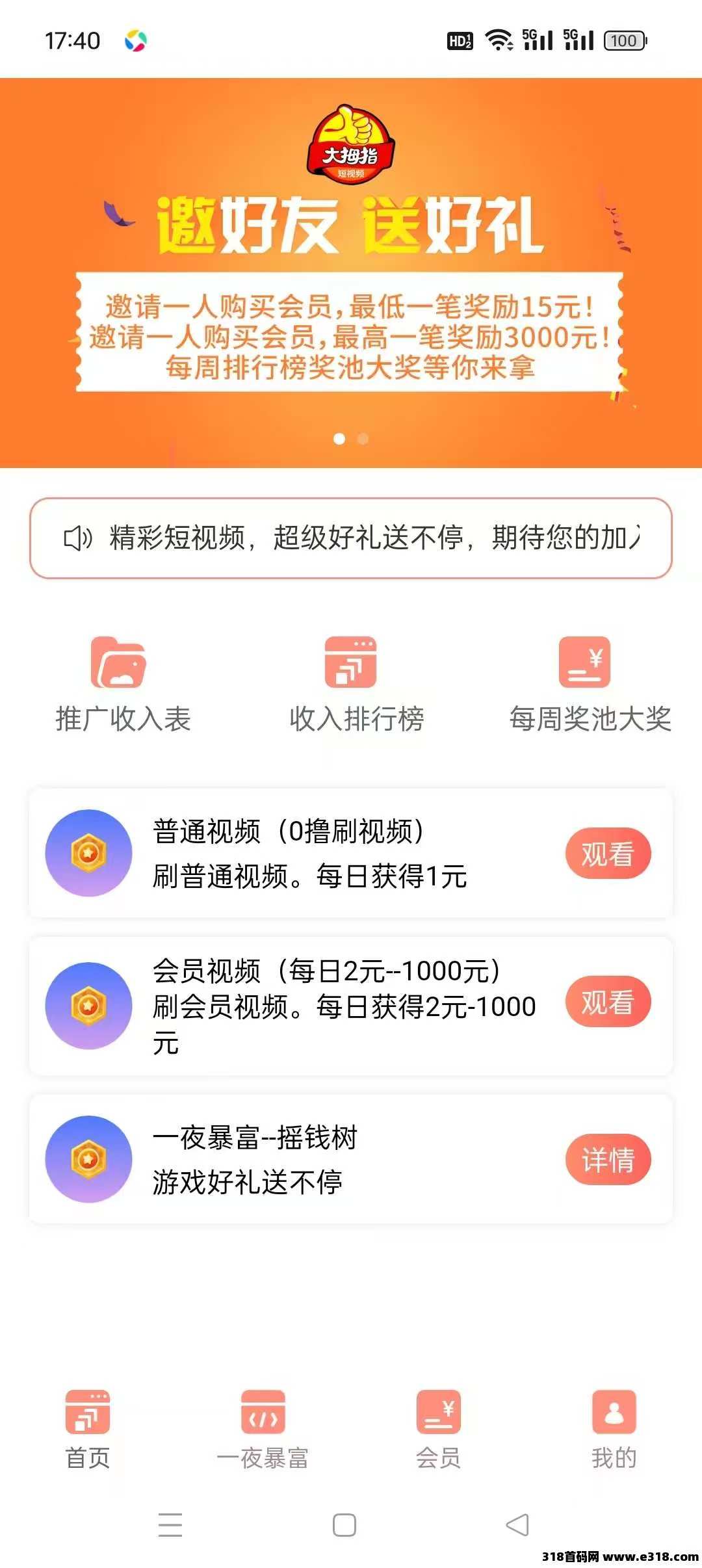Go to the system home screen
Screen dimensions: 702x1568
click(x=344, y=1525)
